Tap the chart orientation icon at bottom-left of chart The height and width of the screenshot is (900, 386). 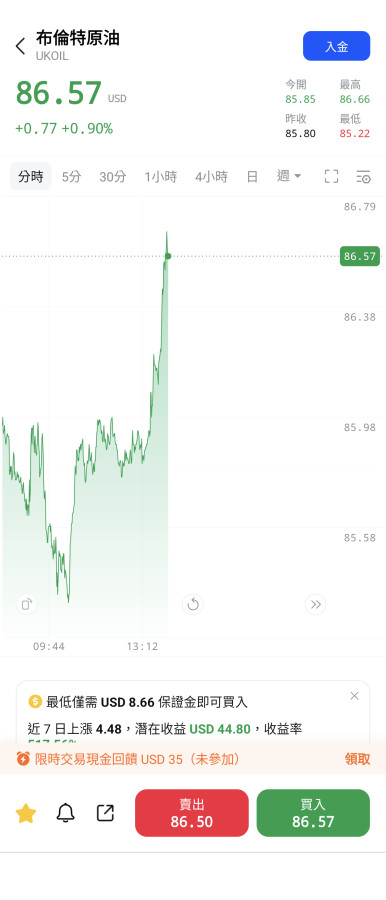pyautogui.click(x=26, y=604)
